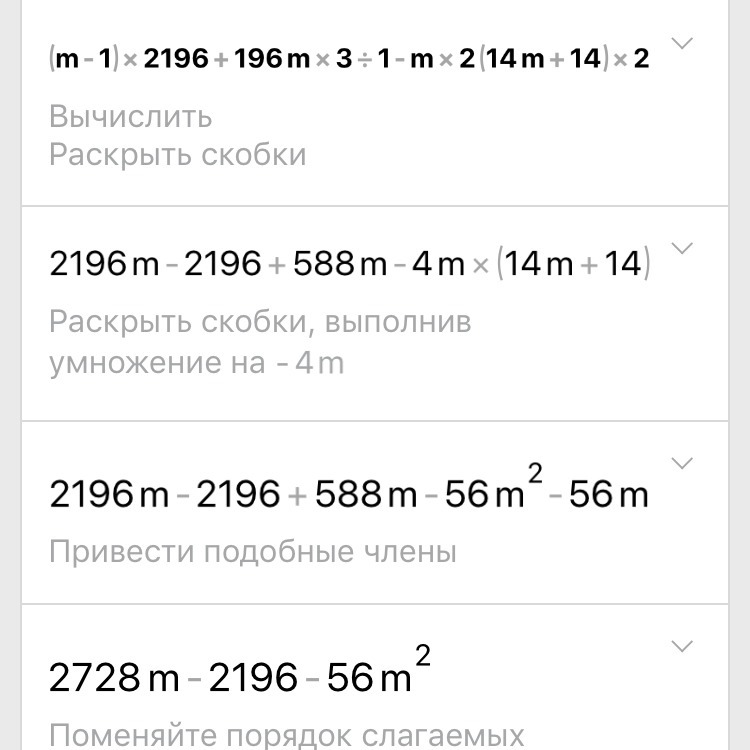The height and width of the screenshot is (750, 750).
Task: Expand the "Привести подобные члены" step
Action: coord(682,463)
